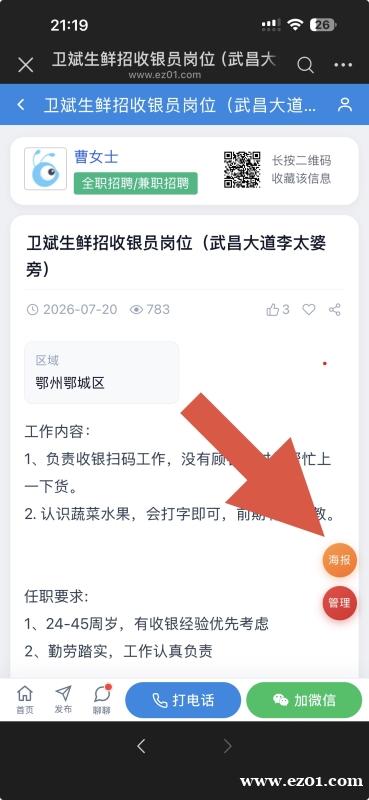The width and height of the screenshot is (369, 800).
Task: Open the user profile icon
Action: point(346,105)
